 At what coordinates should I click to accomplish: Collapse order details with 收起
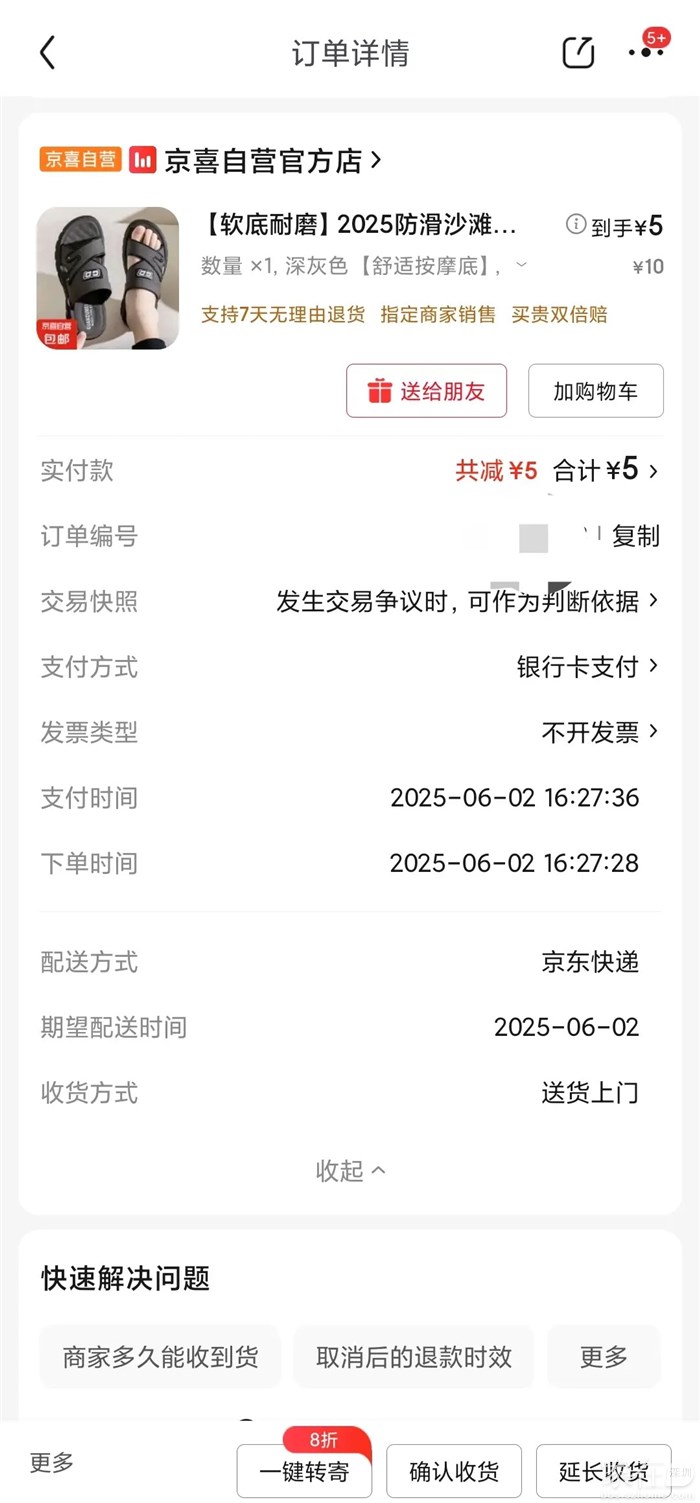[350, 1170]
